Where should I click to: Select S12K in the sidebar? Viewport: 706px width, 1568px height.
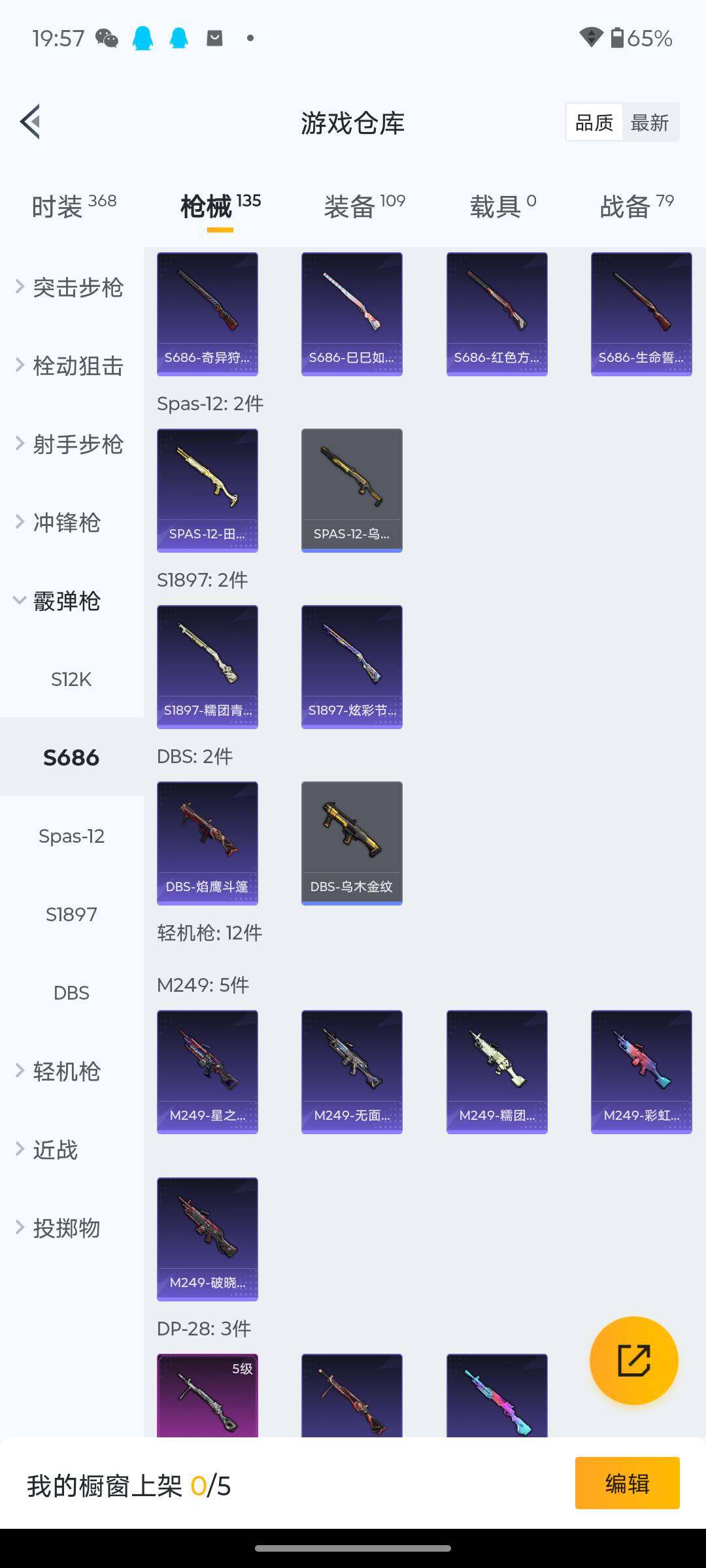point(71,679)
